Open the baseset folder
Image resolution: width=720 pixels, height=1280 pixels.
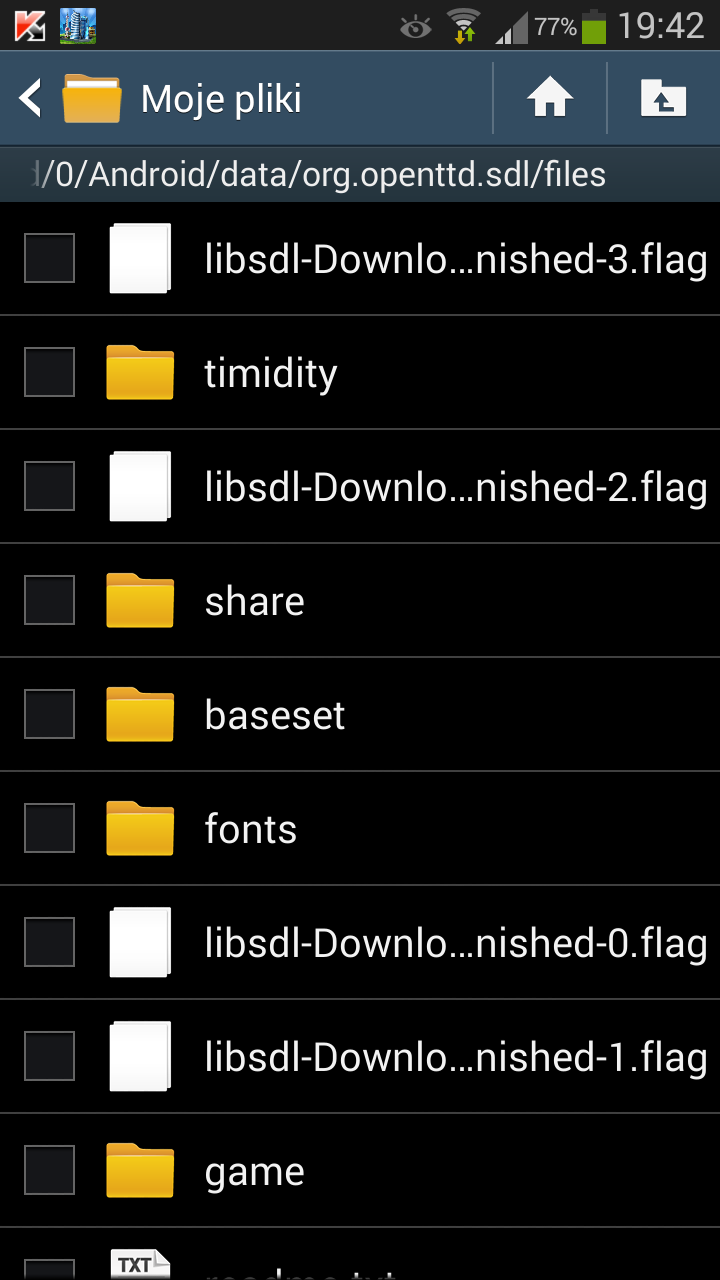tap(275, 715)
